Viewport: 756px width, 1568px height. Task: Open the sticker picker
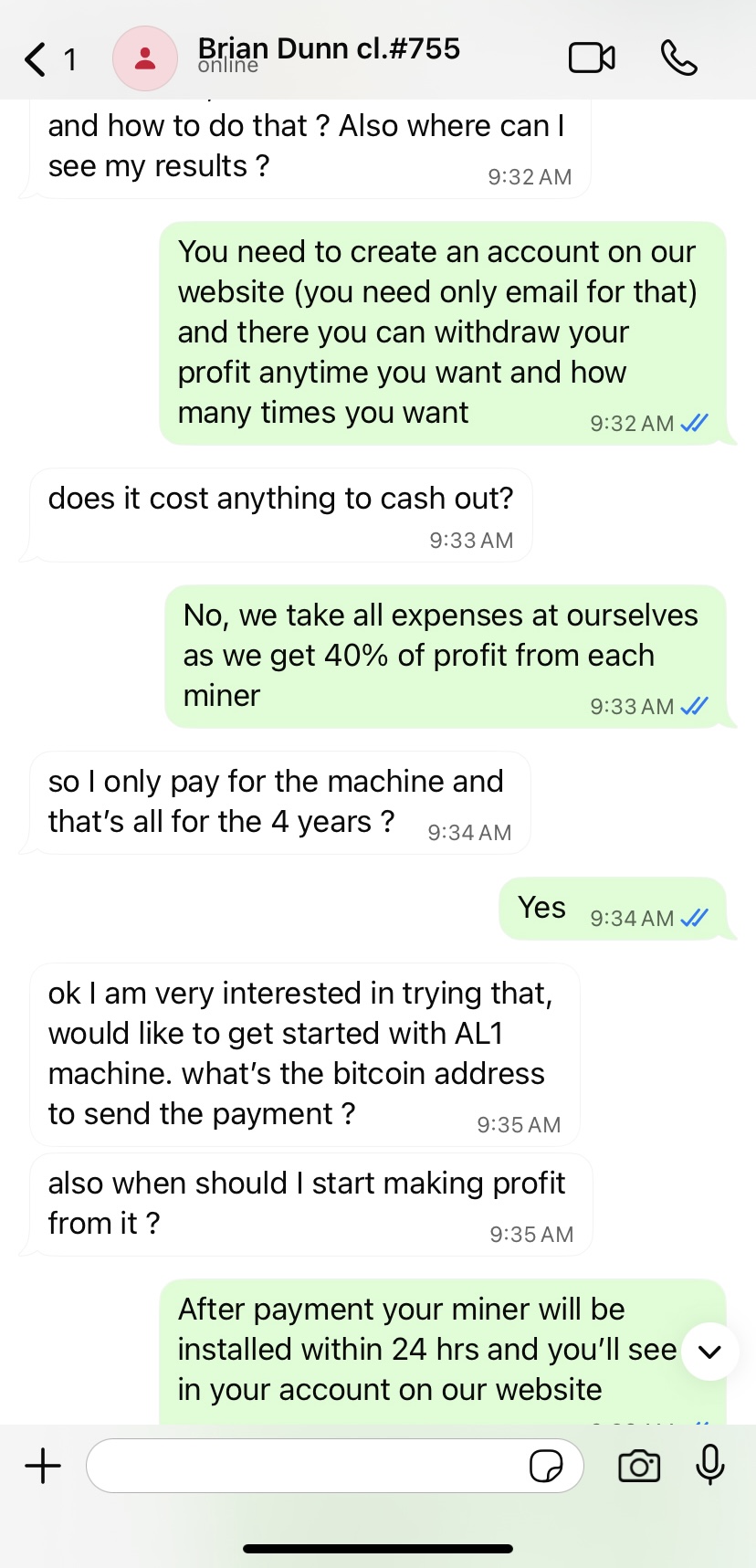pos(546,1466)
